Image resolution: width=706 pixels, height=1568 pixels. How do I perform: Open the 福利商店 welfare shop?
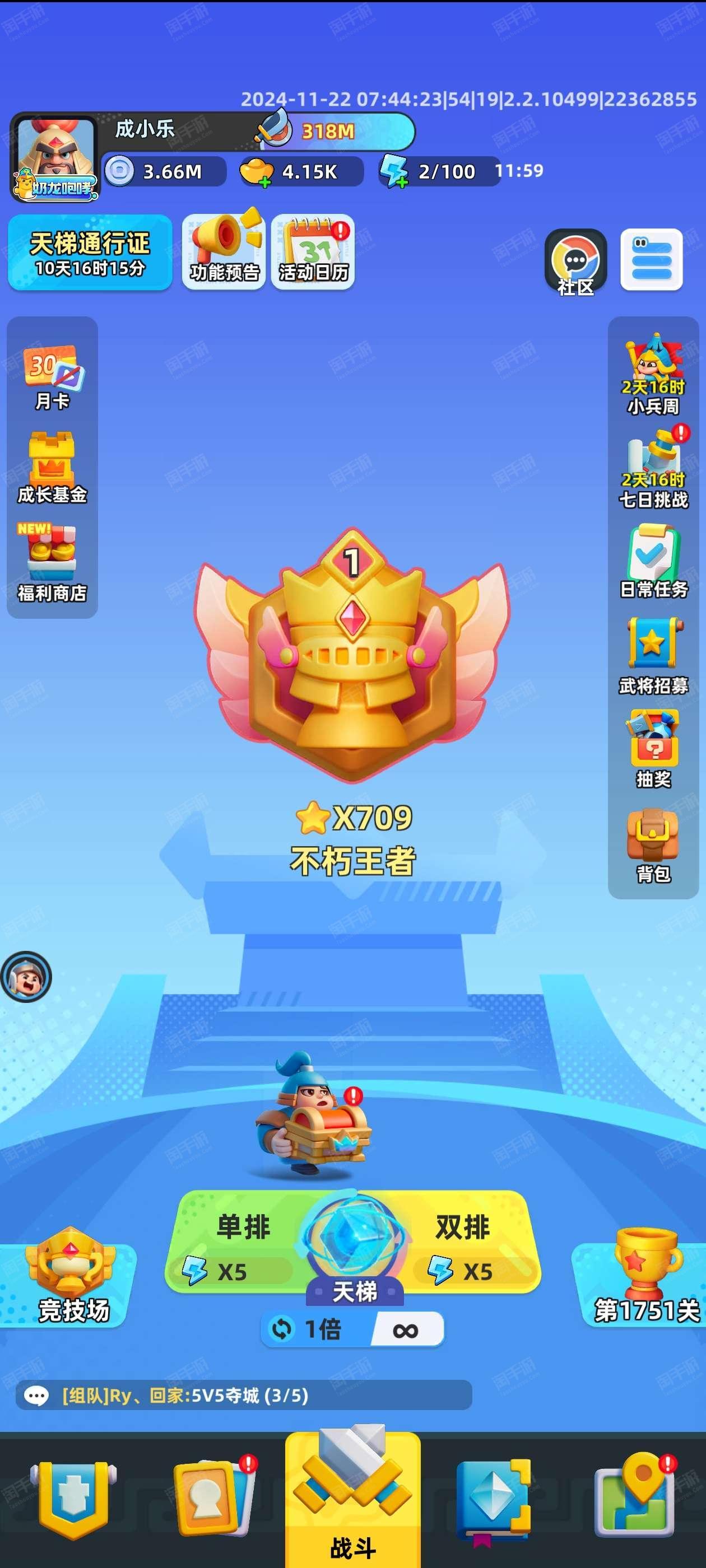pos(52,563)
